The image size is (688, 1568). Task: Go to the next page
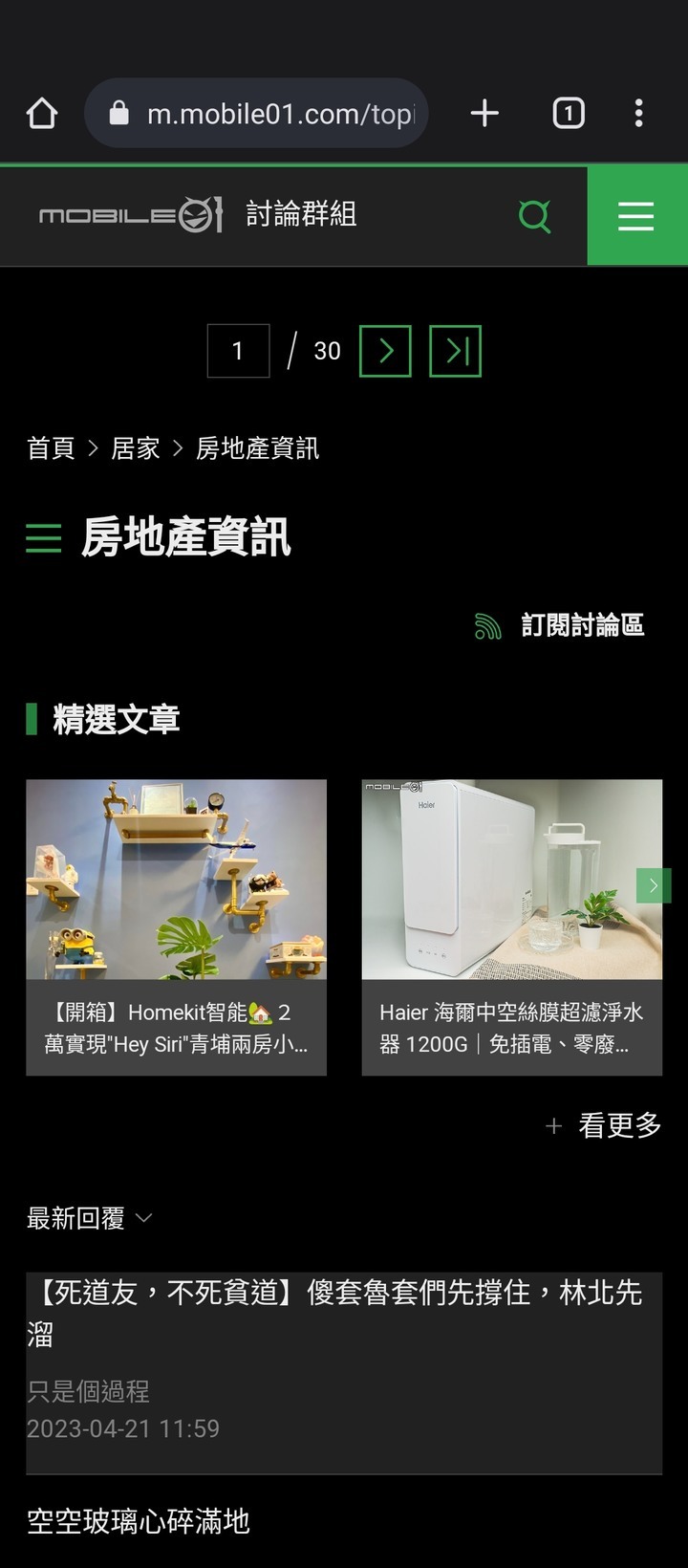pyautogui.click(x=385, y=351)
